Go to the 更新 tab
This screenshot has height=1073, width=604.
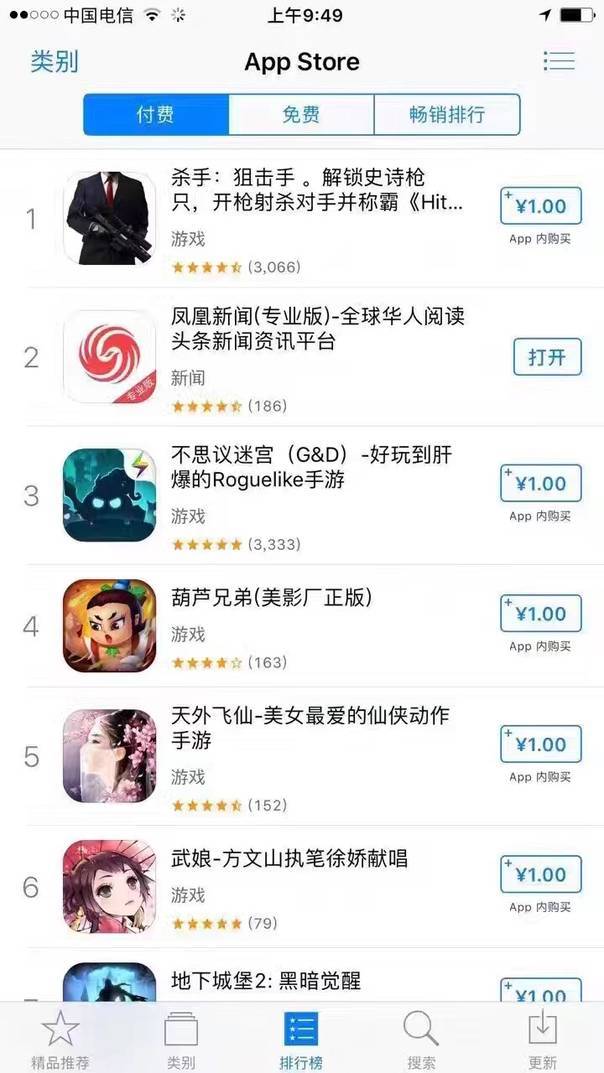click(x=542, y=1040)
